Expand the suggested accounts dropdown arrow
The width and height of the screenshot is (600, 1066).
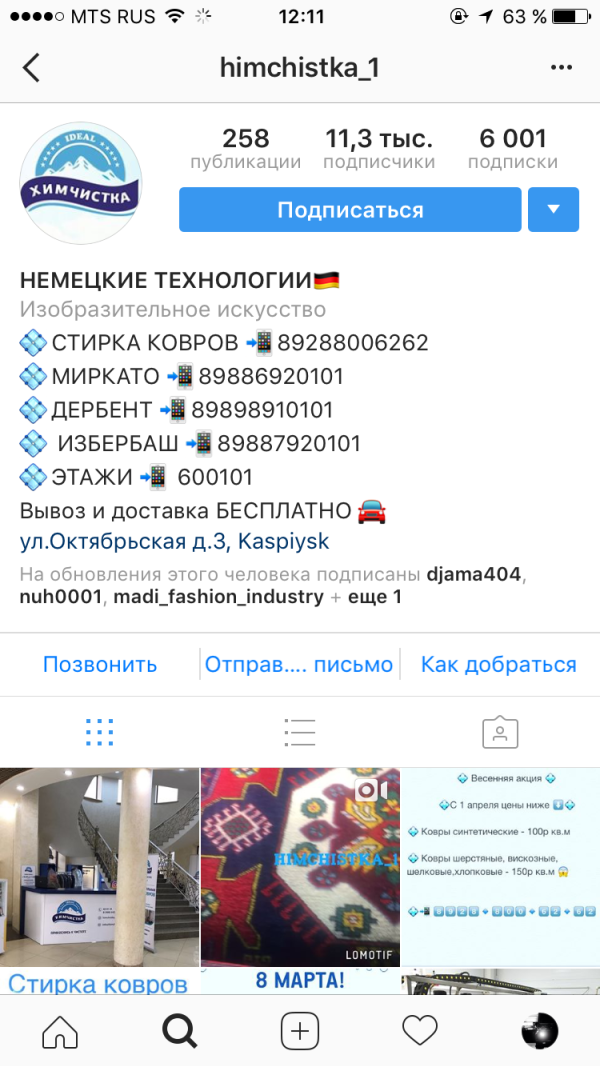coord(553,209)
